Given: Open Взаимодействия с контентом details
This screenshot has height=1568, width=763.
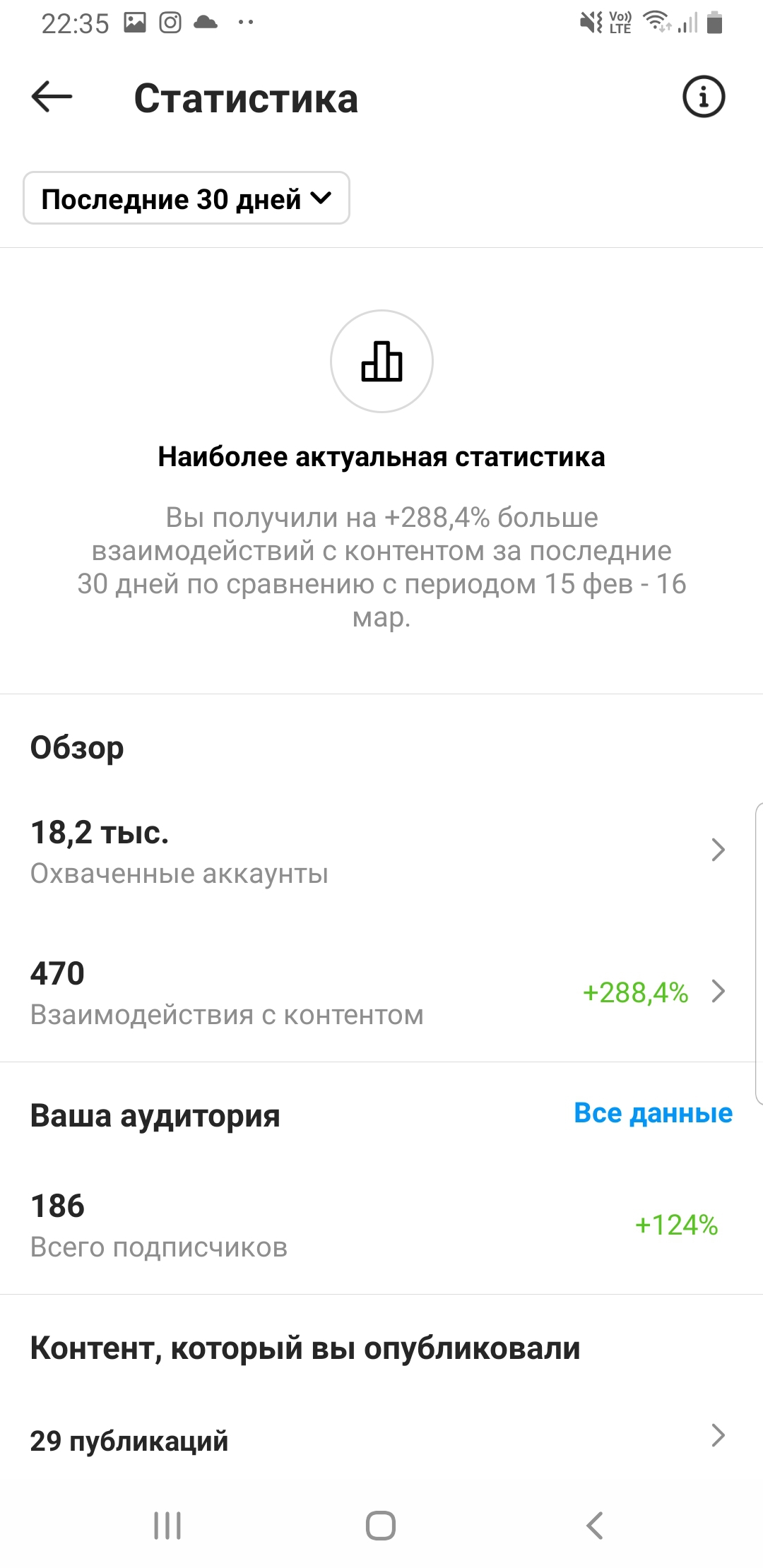Looking at the screenshot, I should click(380, 992).
